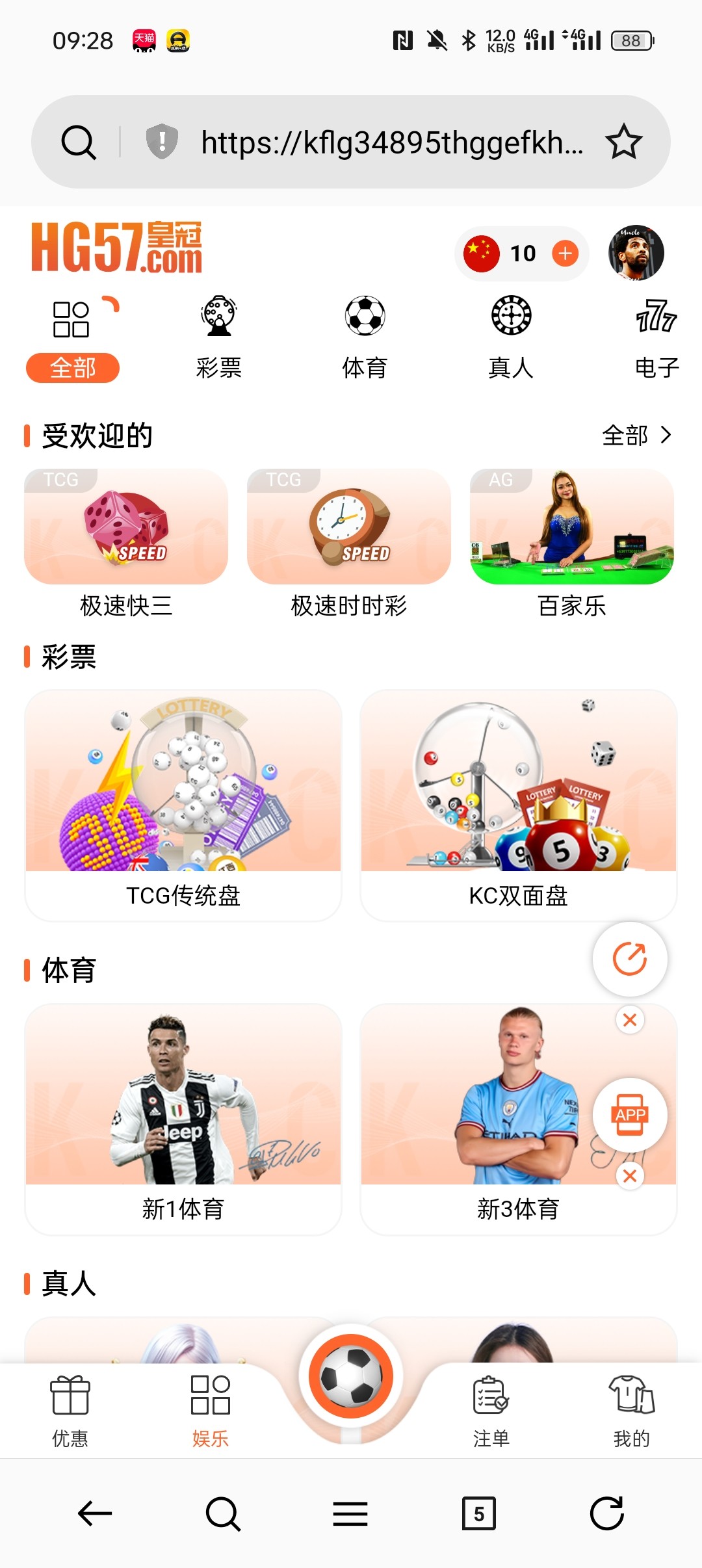Bookmark this page with the star icon
Screen dimensions: 702x1568
click(x=623, y=142)
